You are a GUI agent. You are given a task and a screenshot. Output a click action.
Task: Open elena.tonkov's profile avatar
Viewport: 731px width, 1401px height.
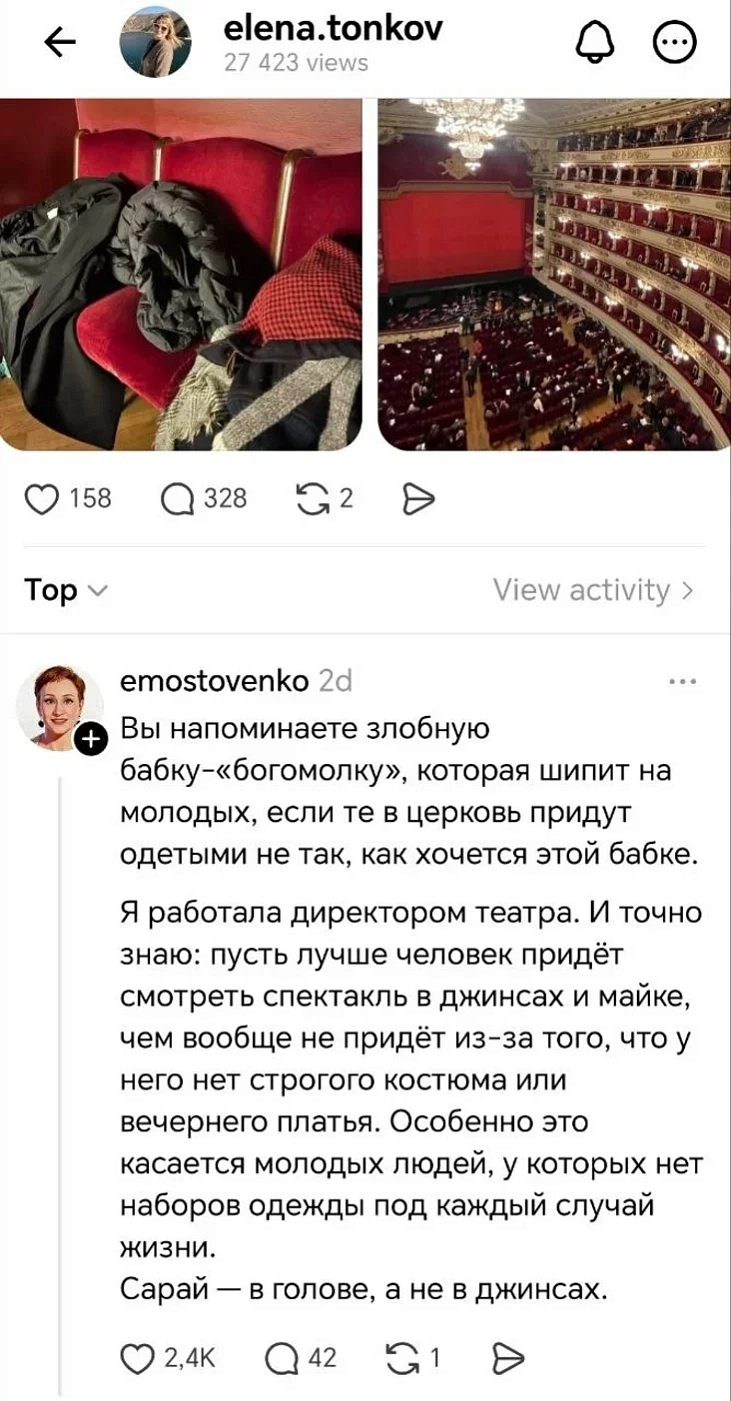coord(155,42)
